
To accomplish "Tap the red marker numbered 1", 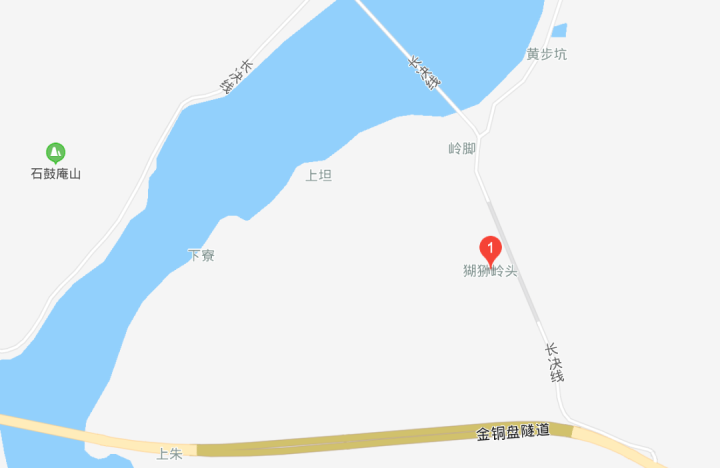I will coord(491,247).
